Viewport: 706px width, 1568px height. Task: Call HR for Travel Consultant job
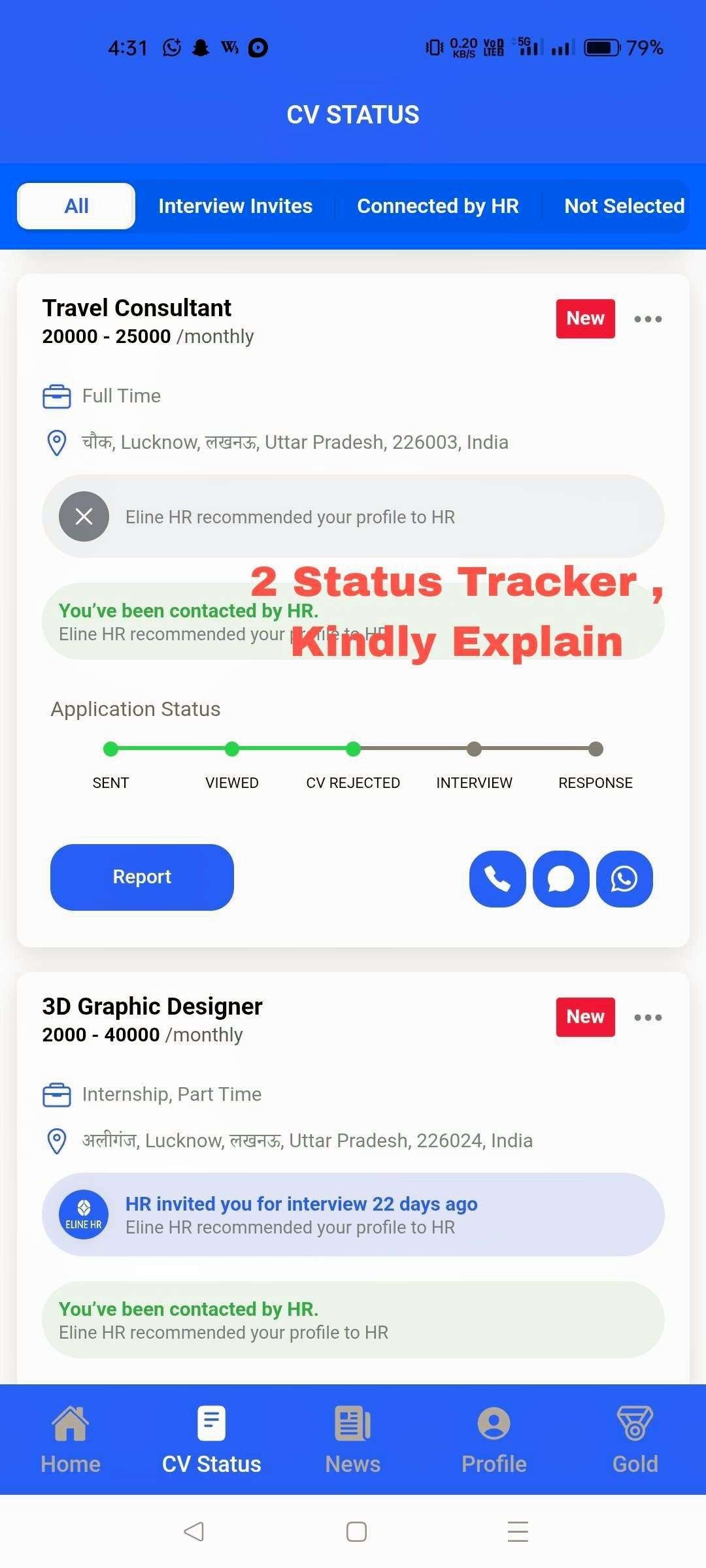coord(497,879)
